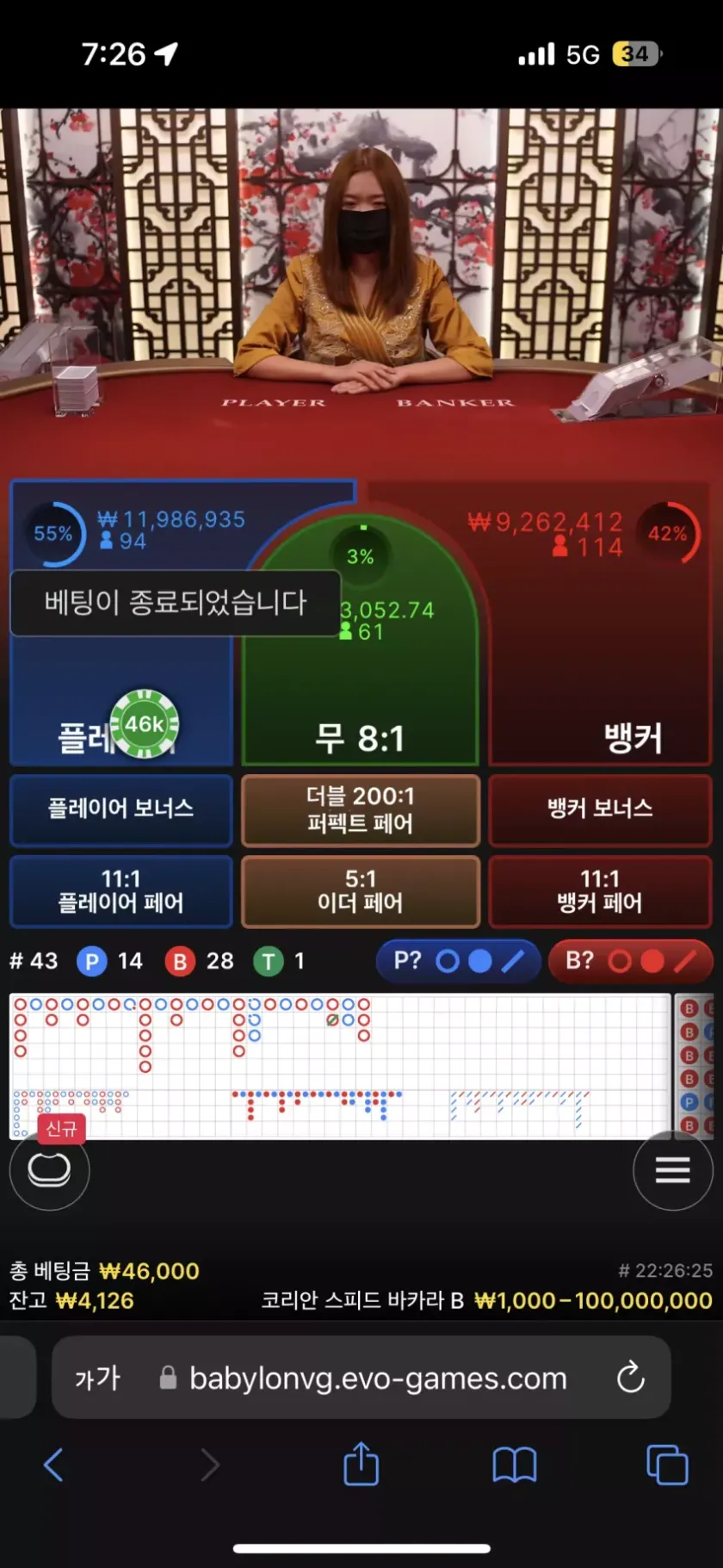Pick the 5:1 이더 페어 bet

point(361,890)
